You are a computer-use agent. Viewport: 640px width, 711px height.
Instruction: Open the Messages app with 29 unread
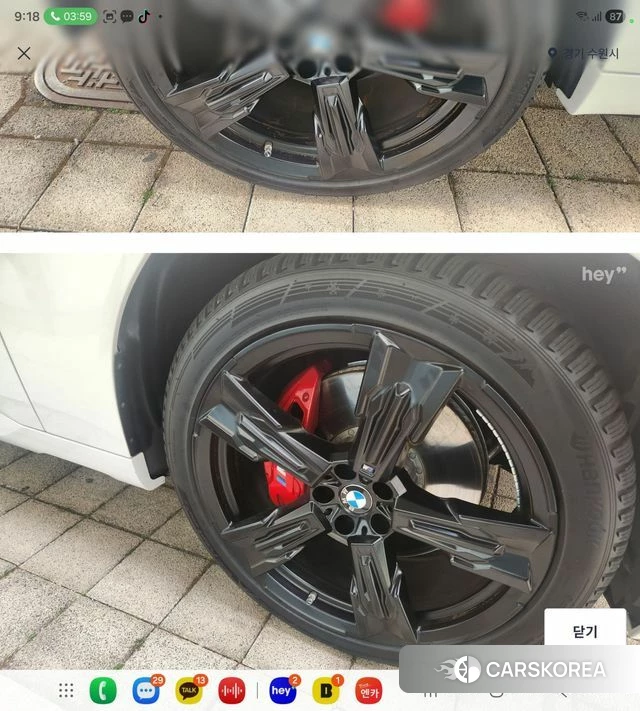point(146,690)
